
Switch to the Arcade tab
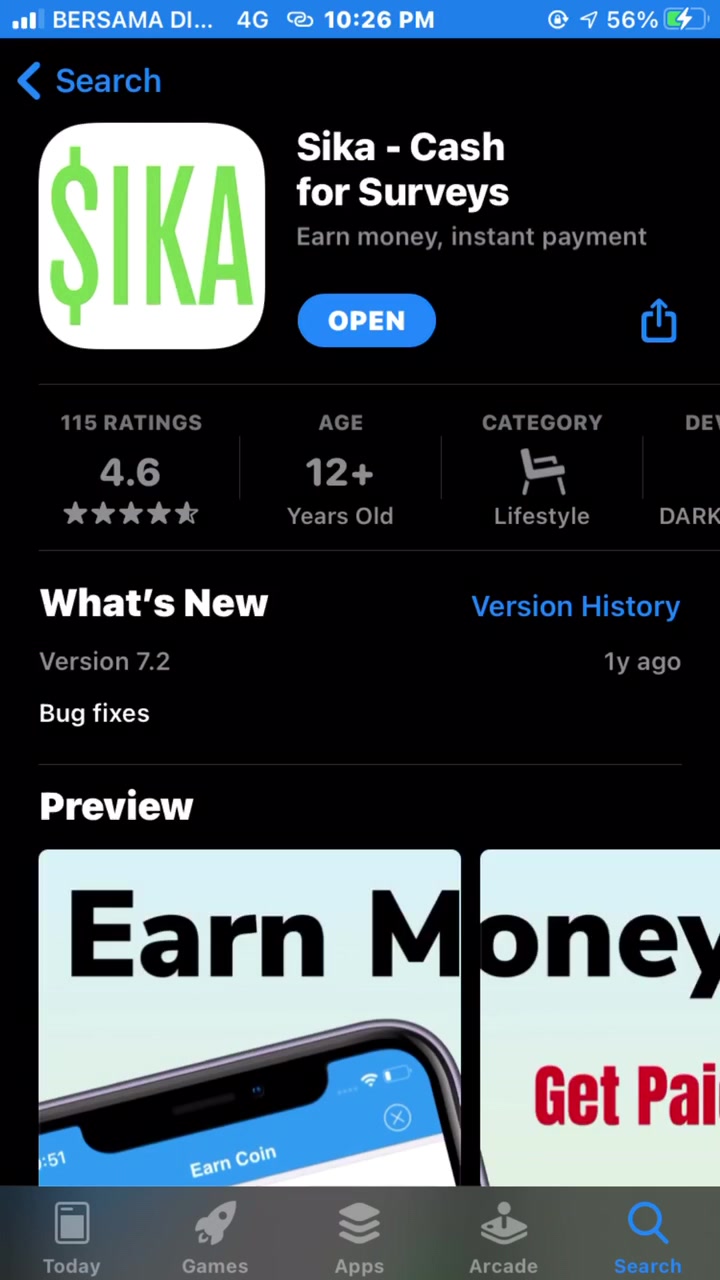click(503, 1239)
